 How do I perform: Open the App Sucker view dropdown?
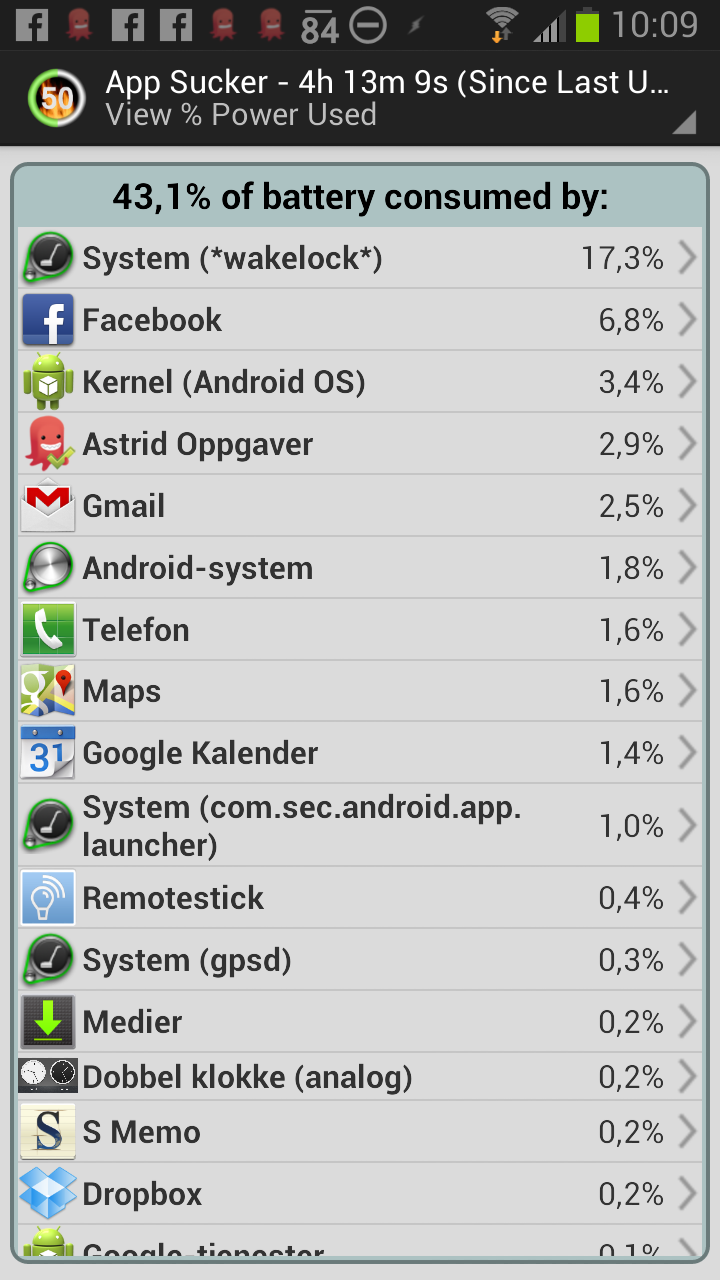[x=360, y=98]
